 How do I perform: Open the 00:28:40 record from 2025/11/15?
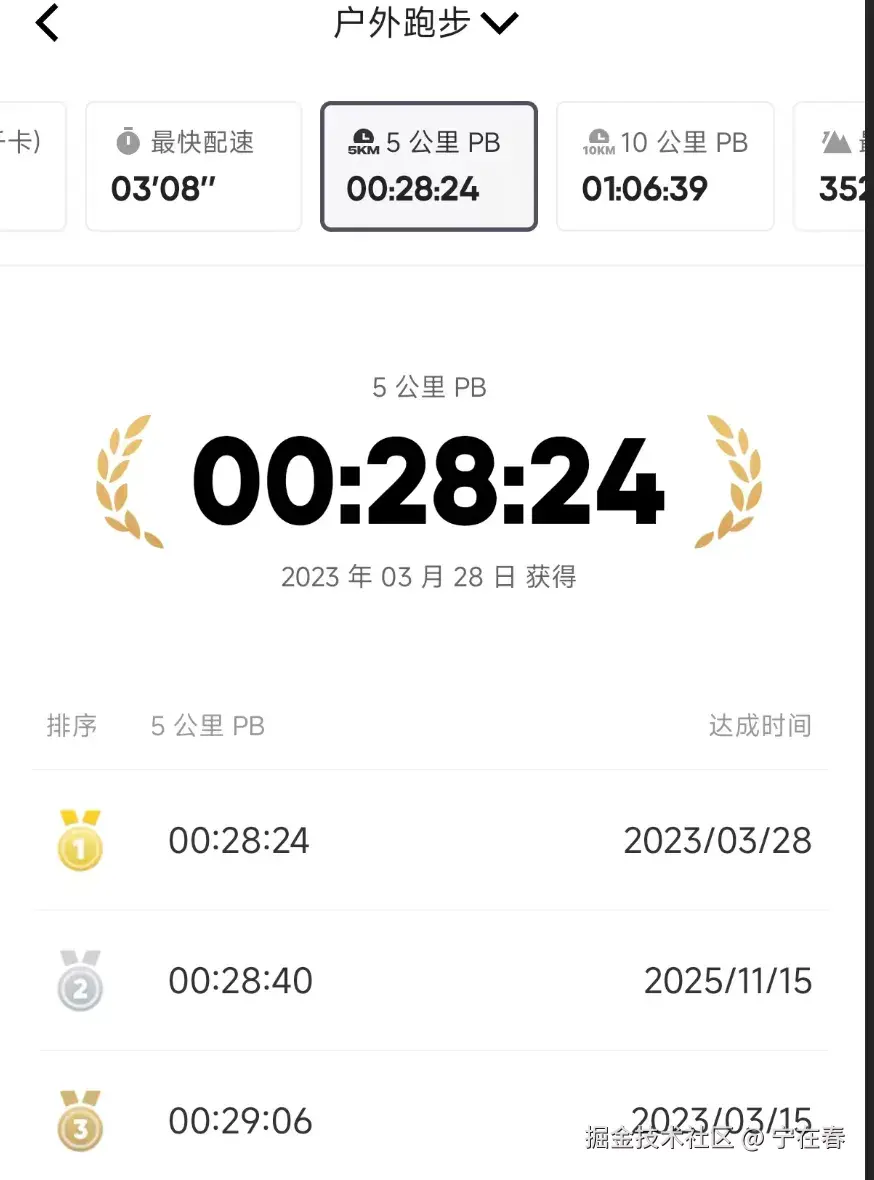430,980
